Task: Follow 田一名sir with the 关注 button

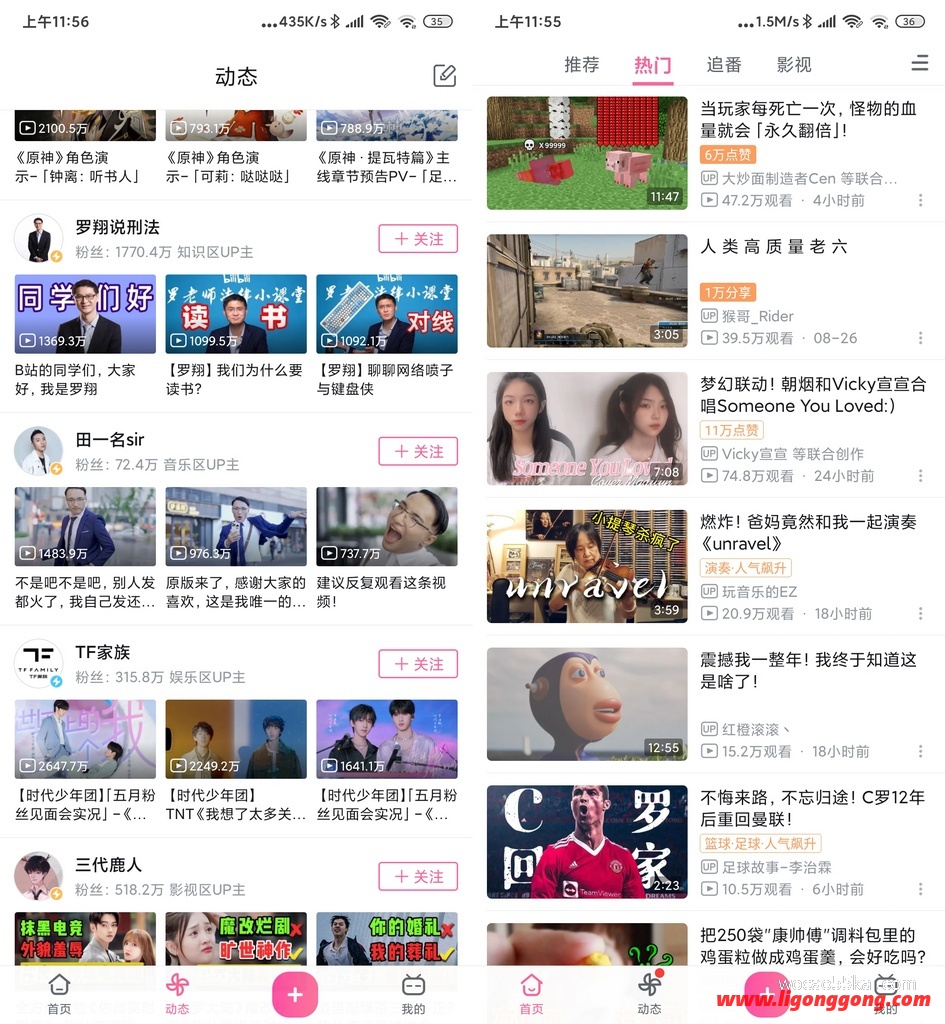Action: [417, 451]
